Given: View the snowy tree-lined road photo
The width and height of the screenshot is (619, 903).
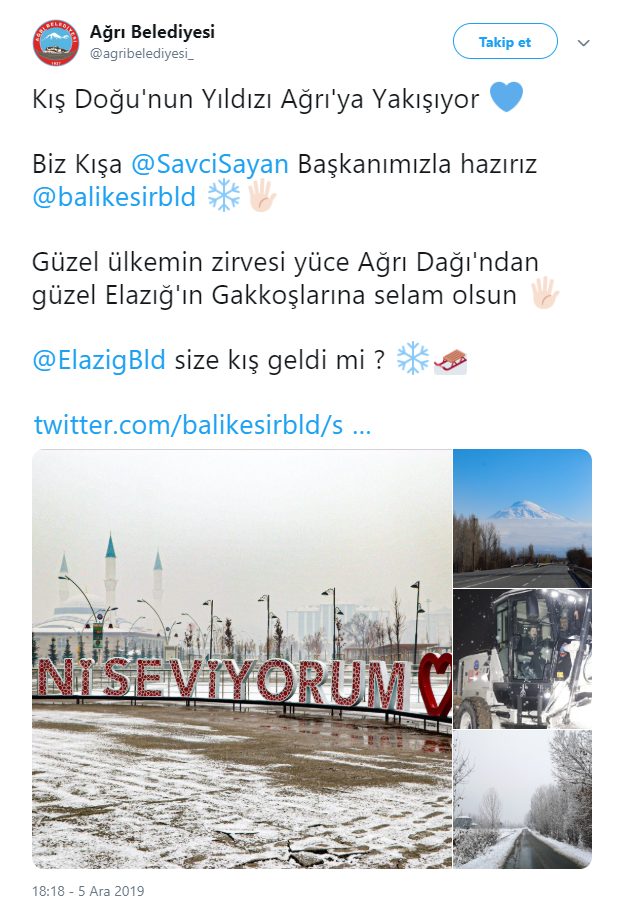Looking at the screenshot, I should tap(522, 800).
